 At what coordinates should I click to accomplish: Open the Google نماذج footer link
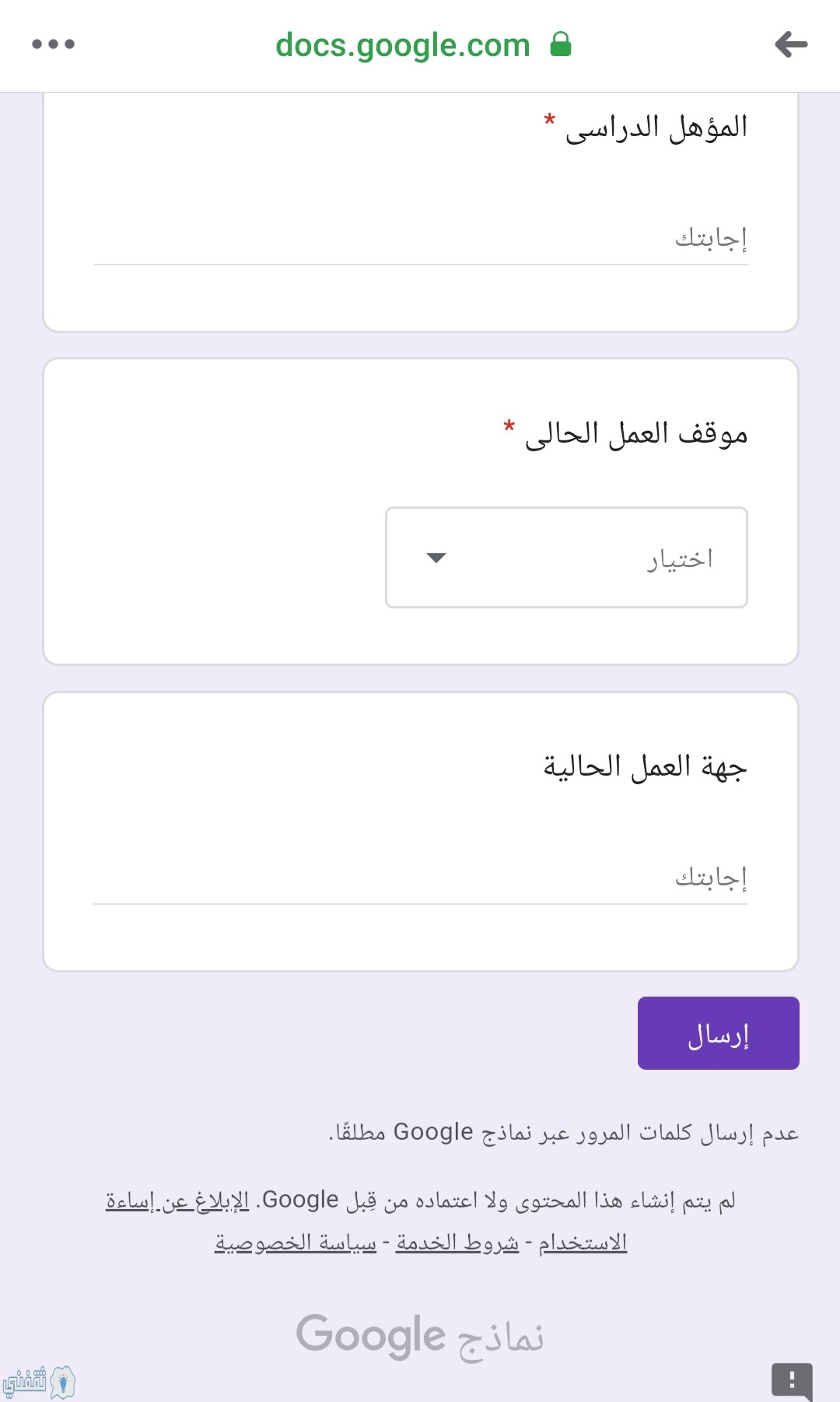click(420, 1337)
